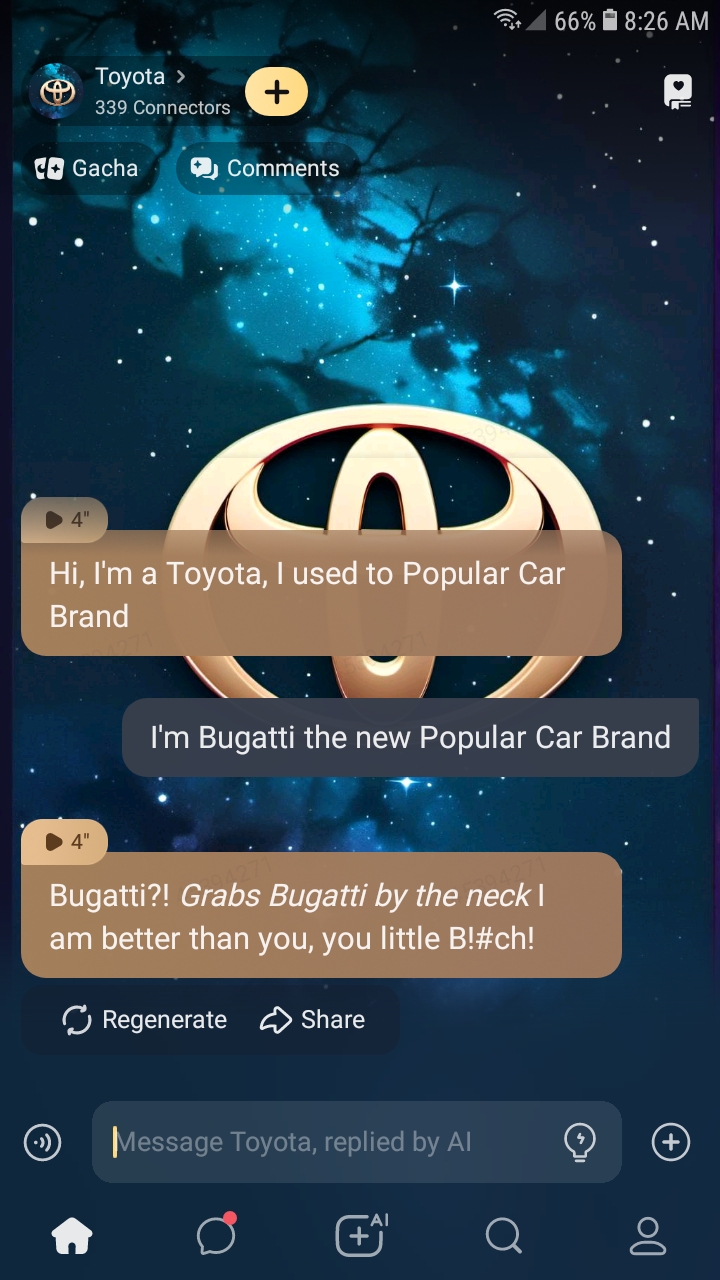Open the Profile tab
The height and width of the screenshot is (1280, 720).
[x=647, y=1237]
